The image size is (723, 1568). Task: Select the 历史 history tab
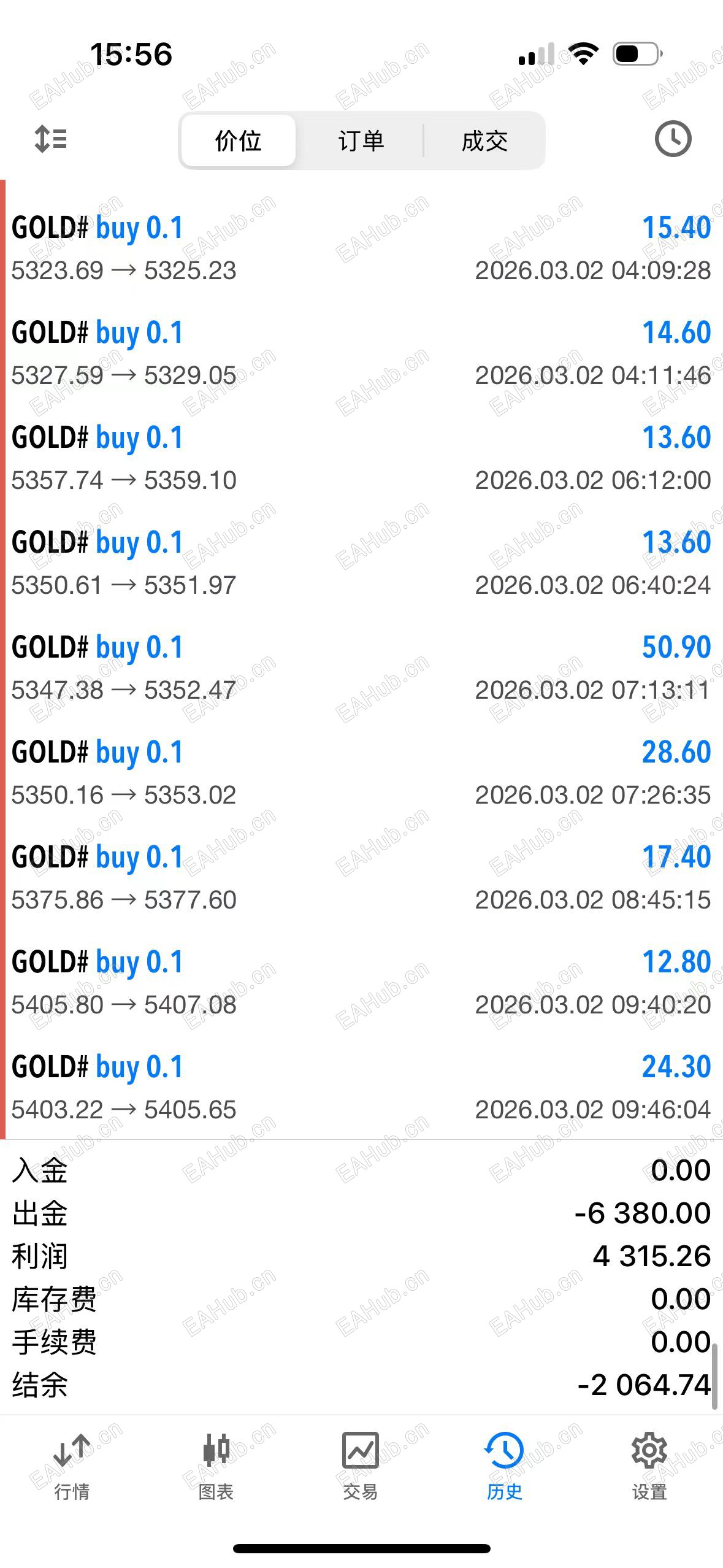[504, 1466]
